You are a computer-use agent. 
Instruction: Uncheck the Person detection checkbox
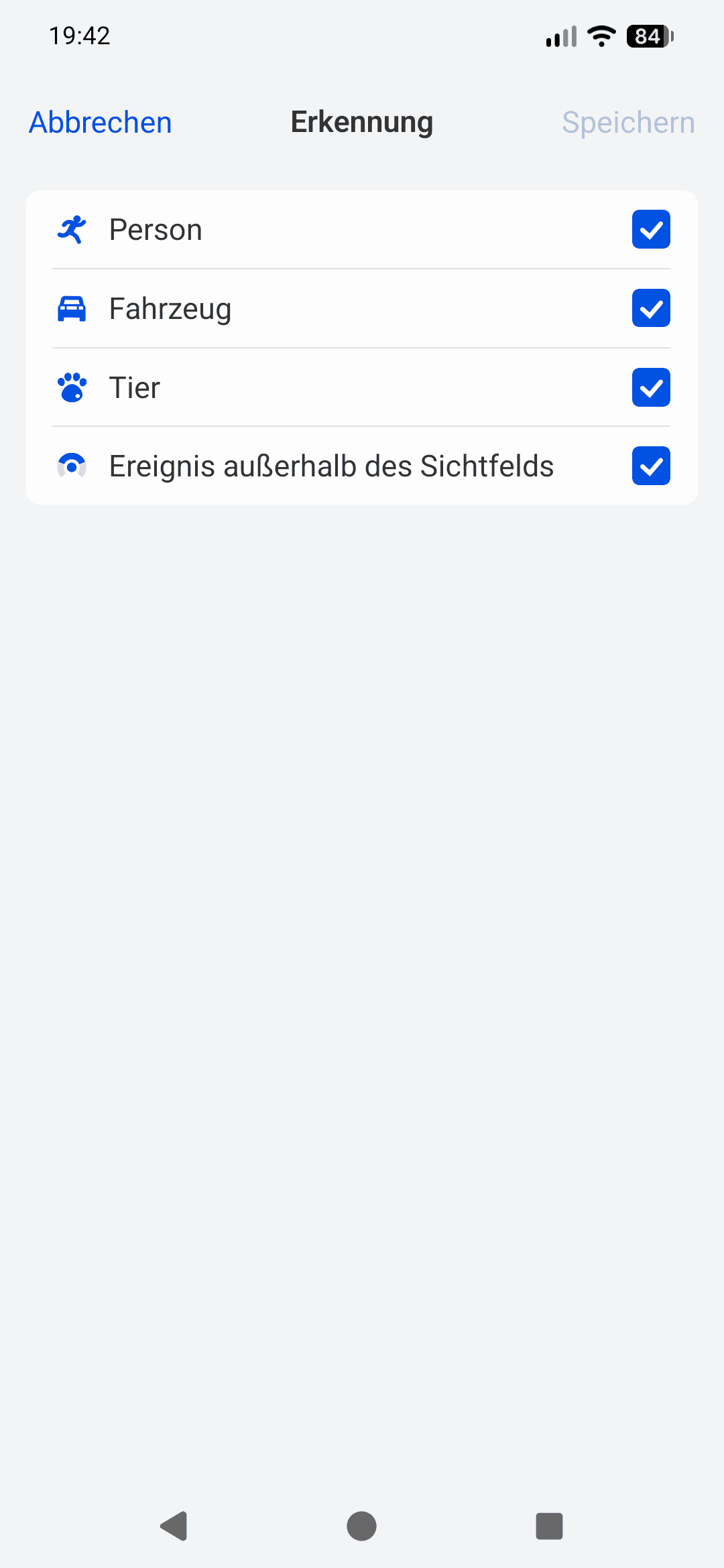pos(651,229)
